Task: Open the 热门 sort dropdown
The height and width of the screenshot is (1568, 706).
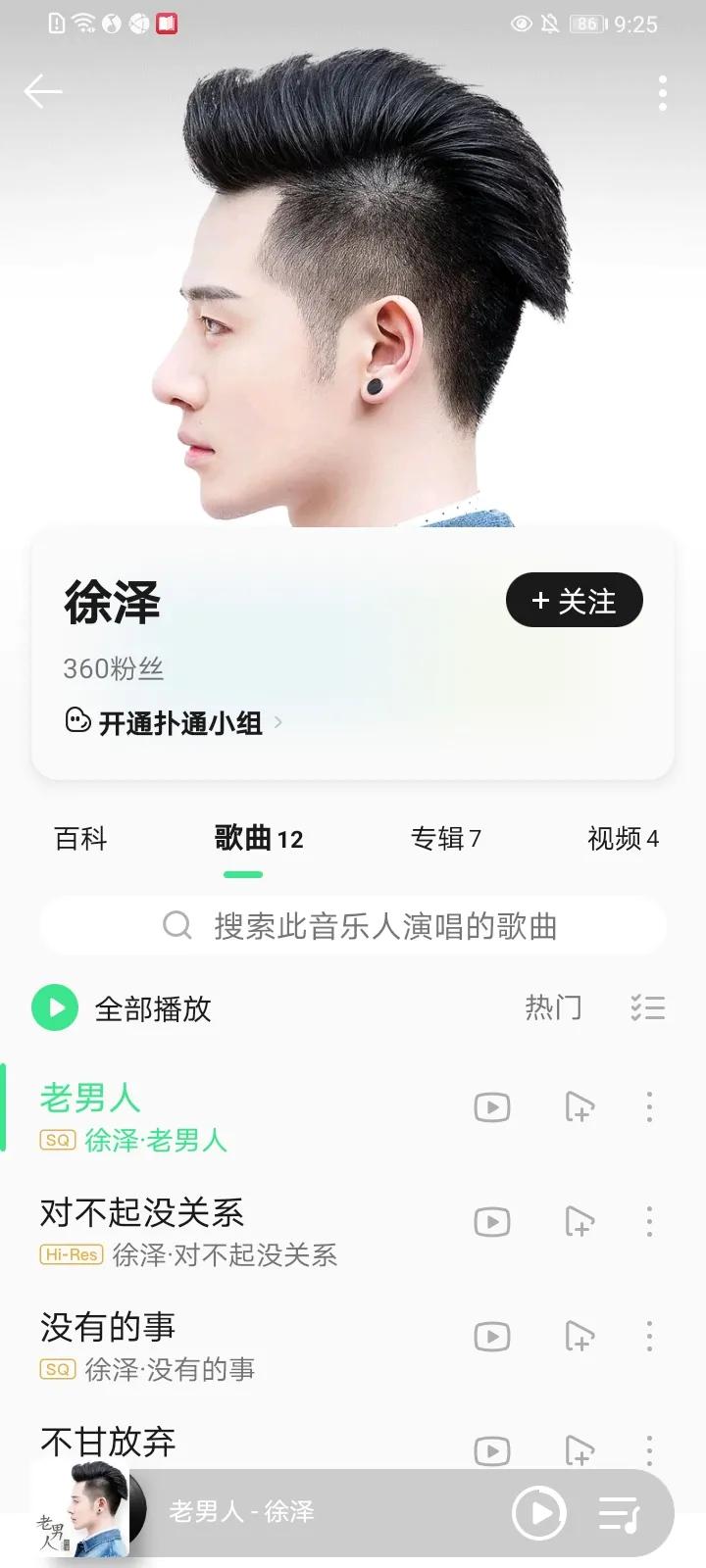Action: pos(554,1008)
